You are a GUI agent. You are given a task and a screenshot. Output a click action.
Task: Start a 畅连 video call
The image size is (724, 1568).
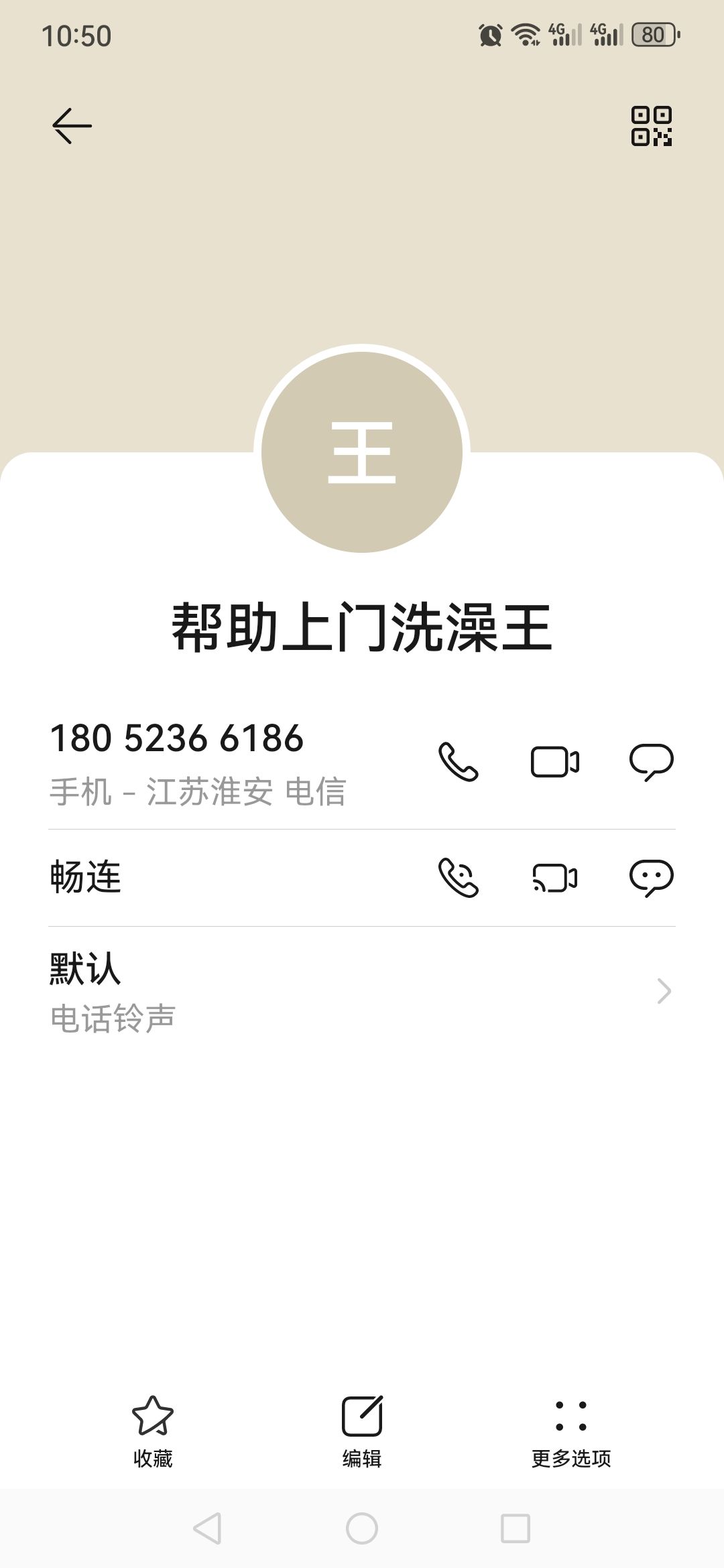point(555,878)
